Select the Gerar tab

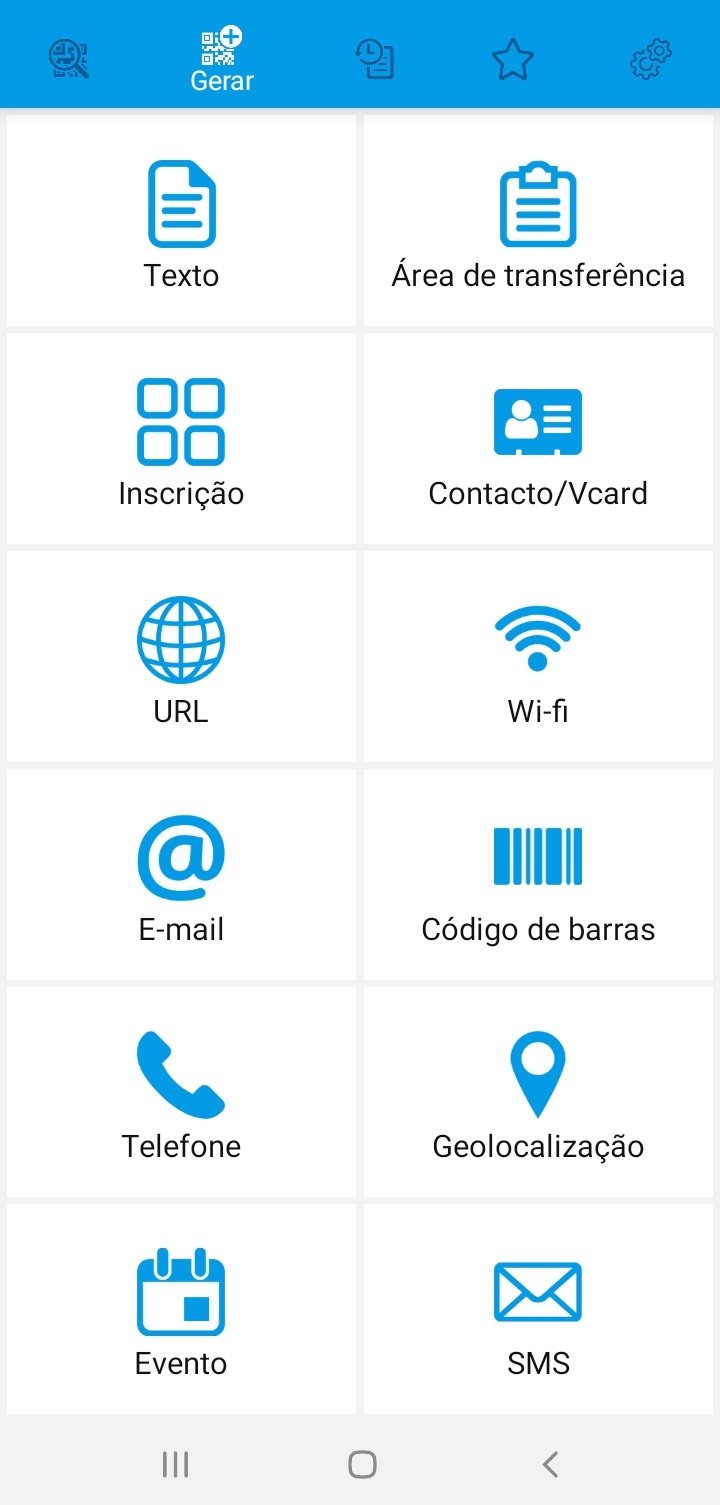[222, 61]
